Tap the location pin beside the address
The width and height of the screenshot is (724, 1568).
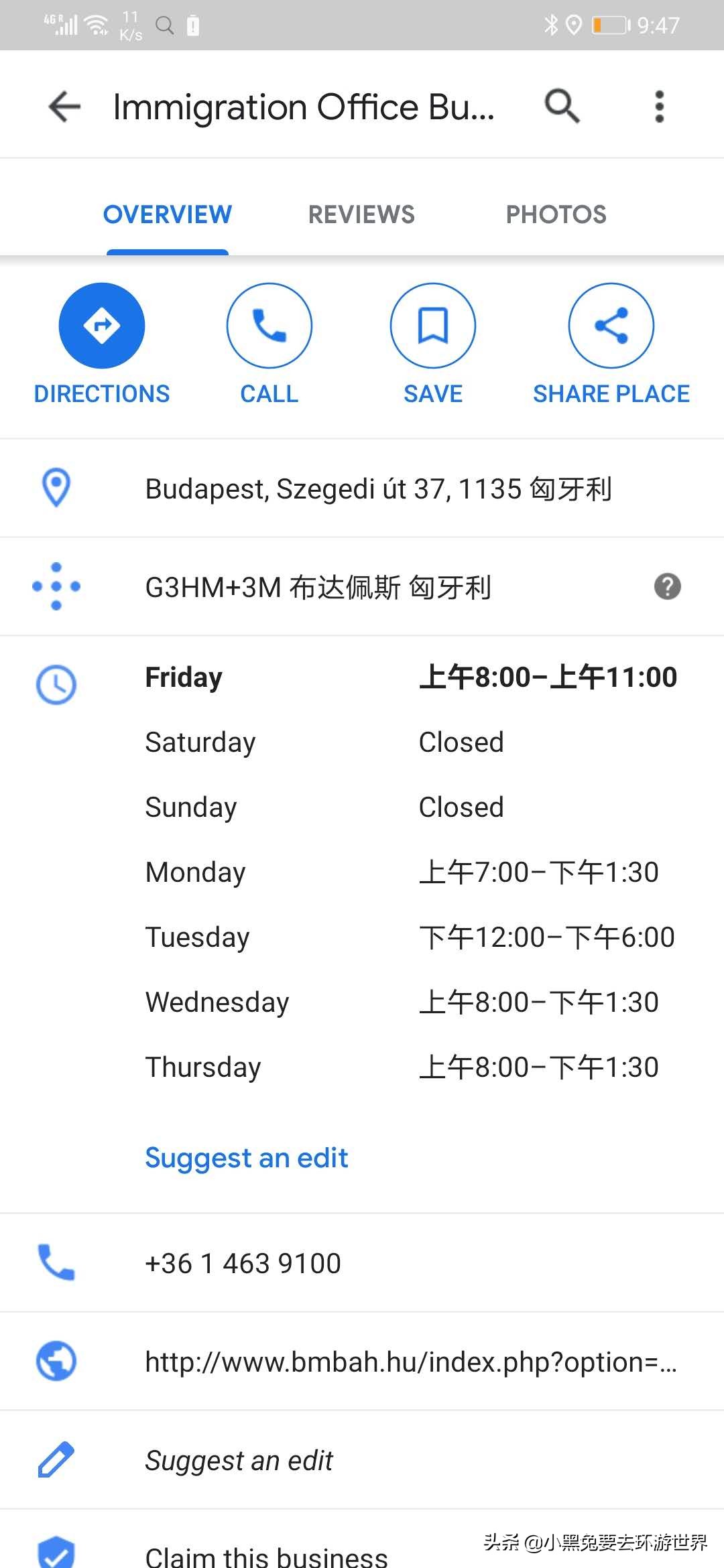tap(56, 488)
